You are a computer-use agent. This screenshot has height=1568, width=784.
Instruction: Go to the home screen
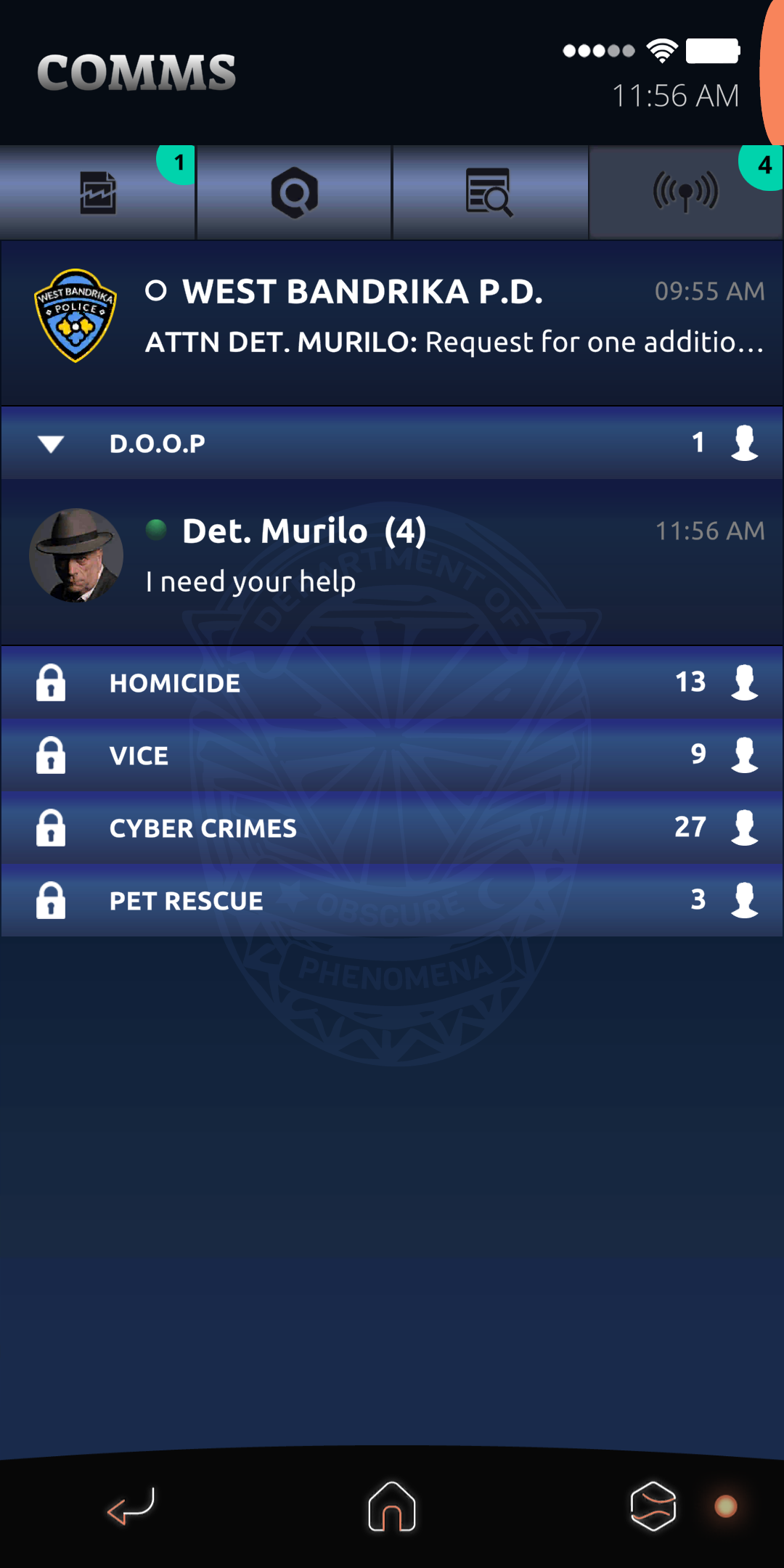tap(392, 1506)
